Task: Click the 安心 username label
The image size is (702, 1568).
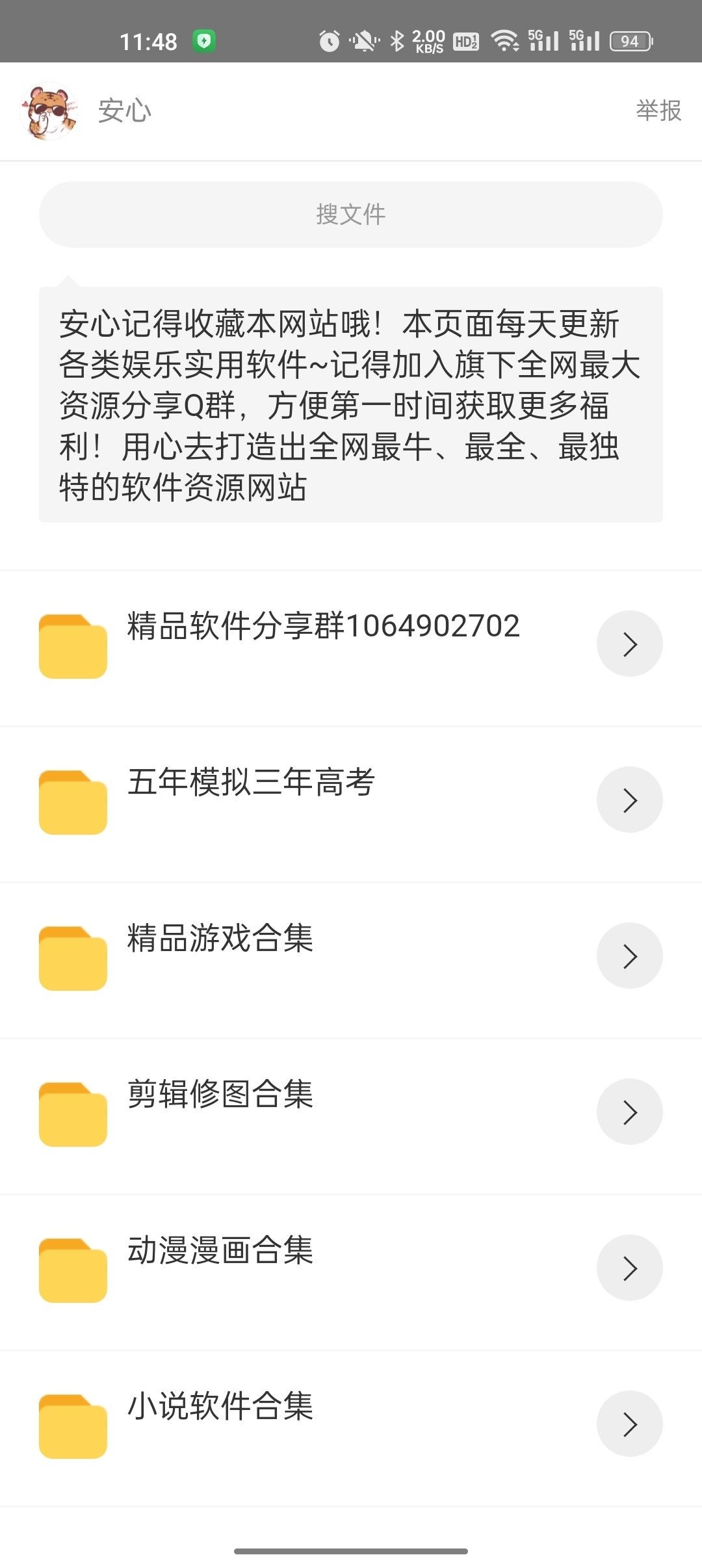Action: point(123,111)
